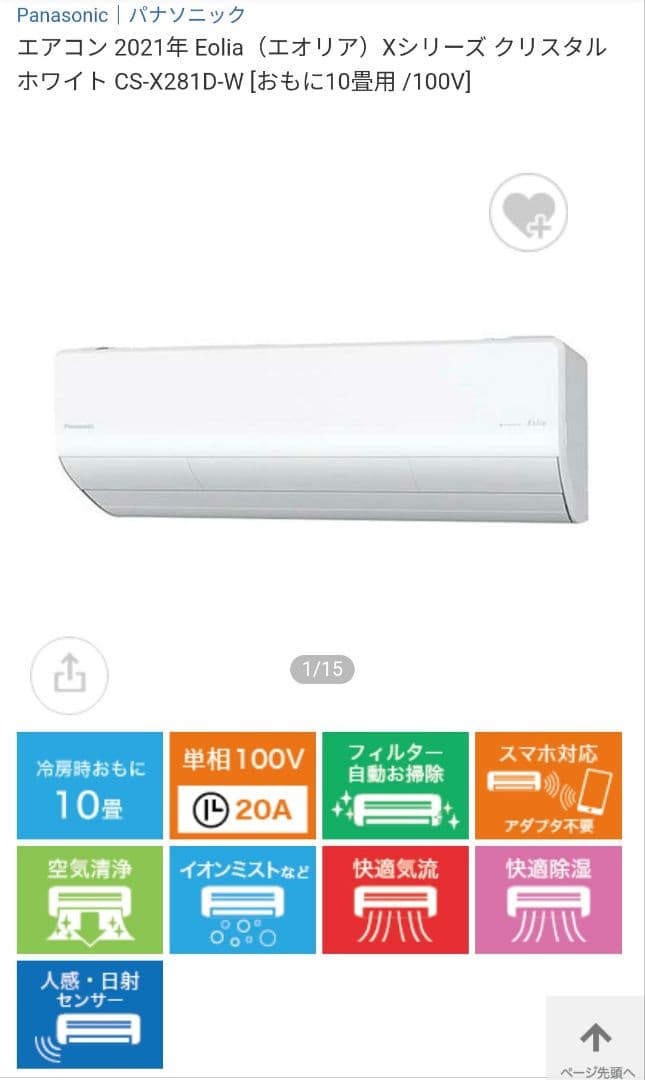Viewport: 645px width, 1080px height.
Task: Open the air conditioner product image
Action: [322, 430]
